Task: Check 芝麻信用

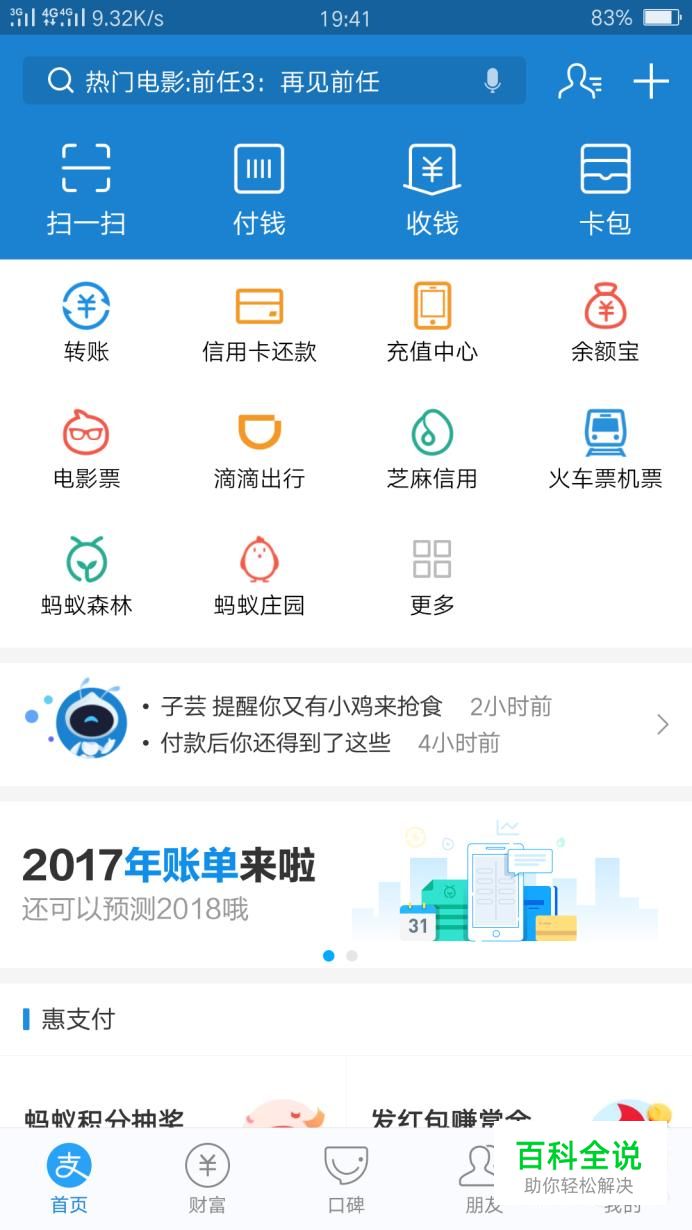Action: [432, 449]
